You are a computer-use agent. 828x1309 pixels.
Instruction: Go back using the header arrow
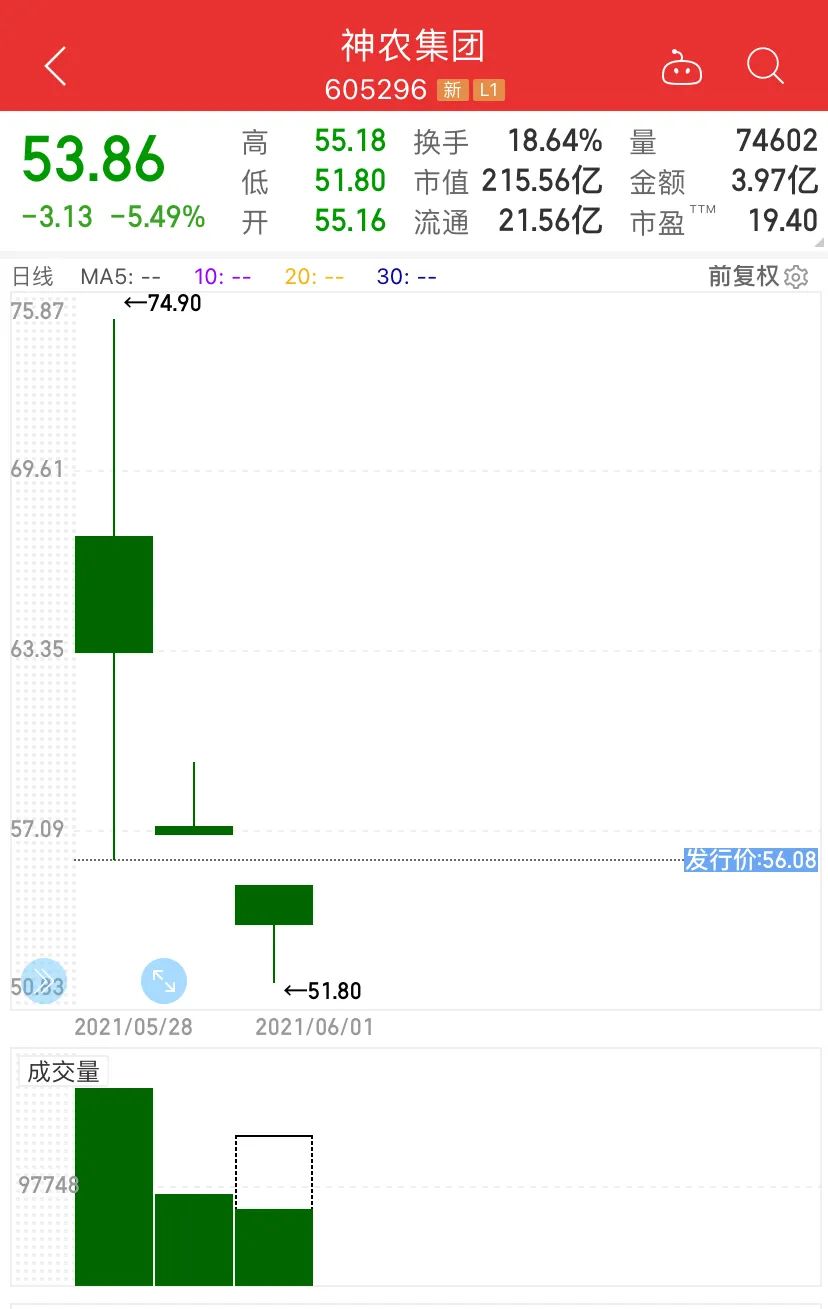(x=56, y=67)
